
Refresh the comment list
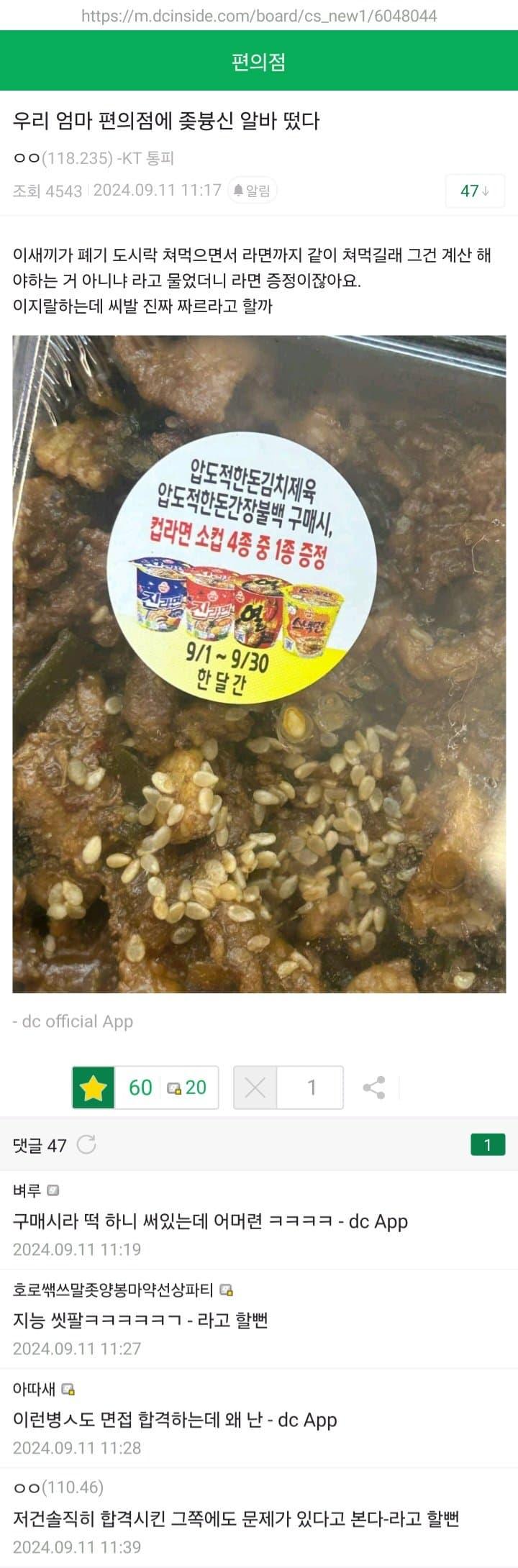click(x=86, y=1144)
